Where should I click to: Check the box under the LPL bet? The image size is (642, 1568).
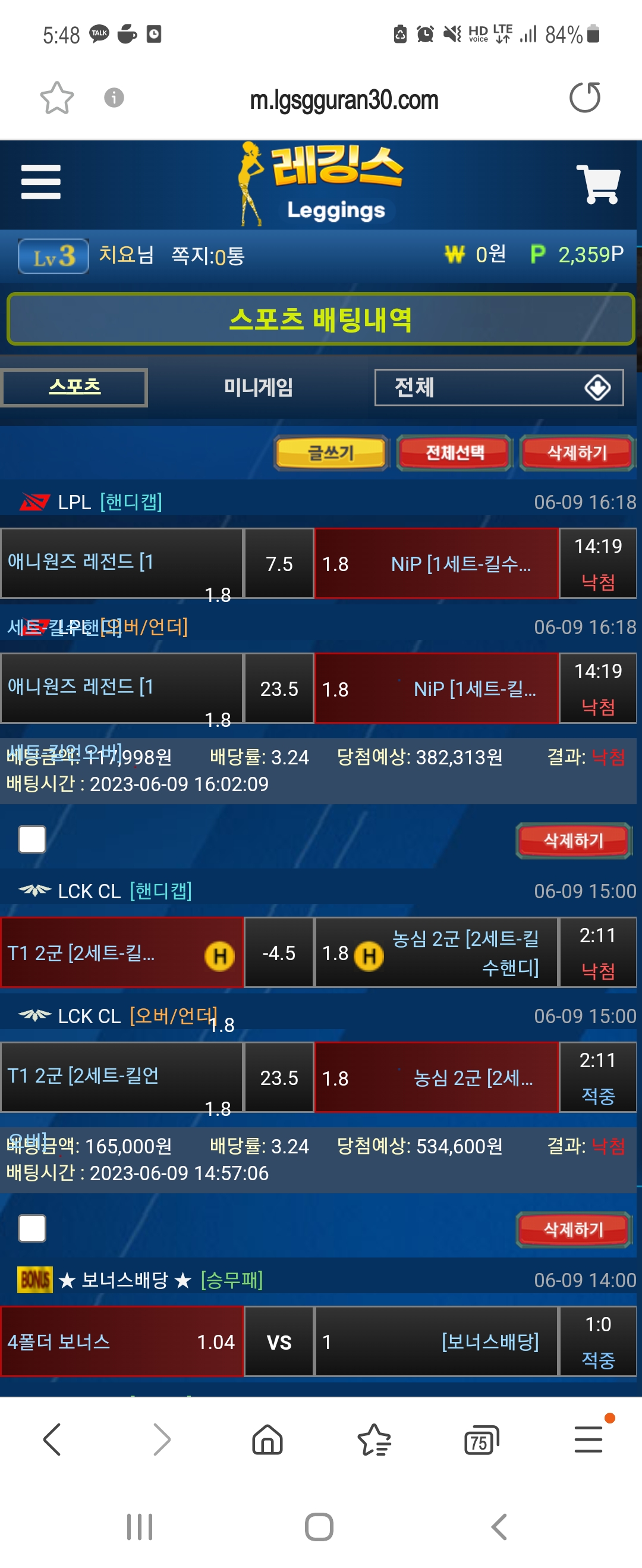(32, 839)
